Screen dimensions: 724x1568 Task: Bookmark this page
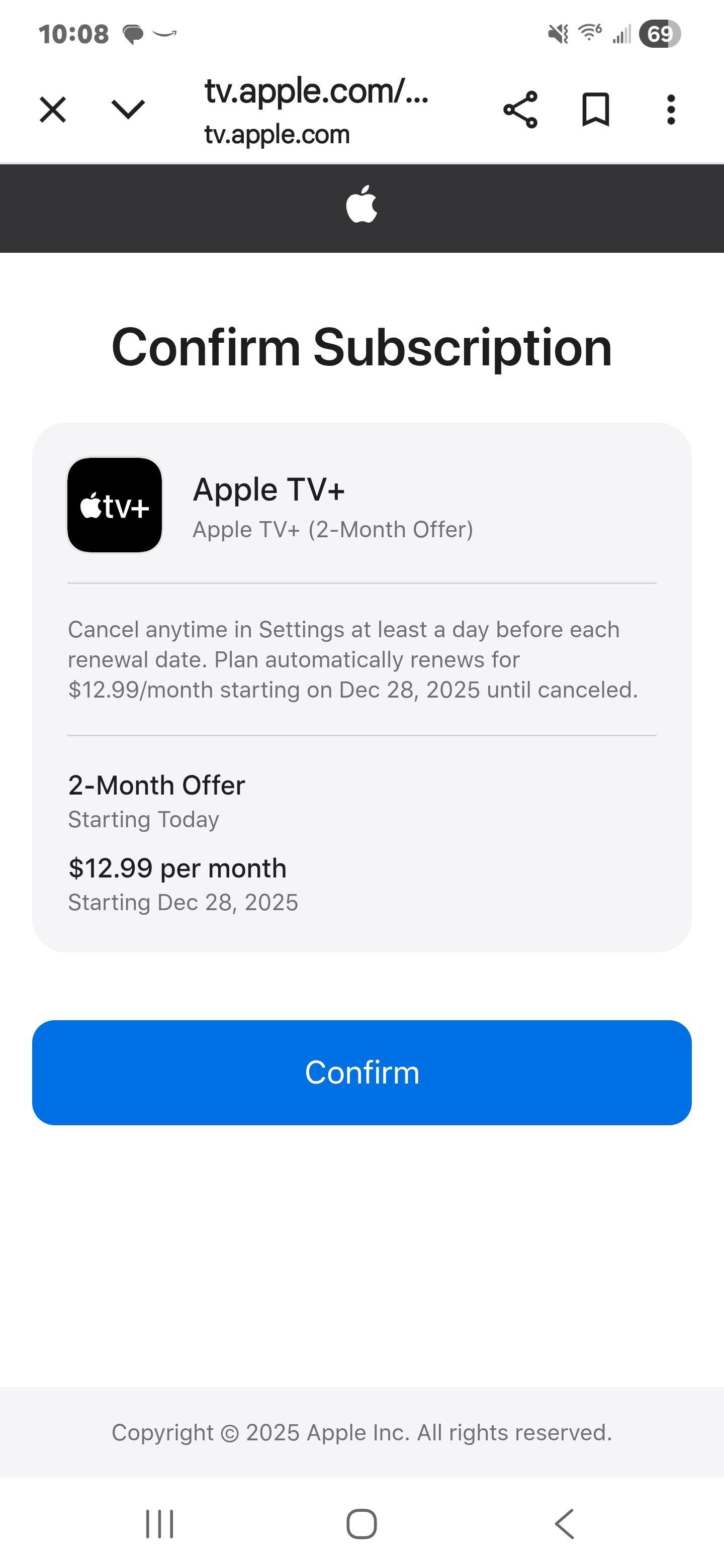595,110
